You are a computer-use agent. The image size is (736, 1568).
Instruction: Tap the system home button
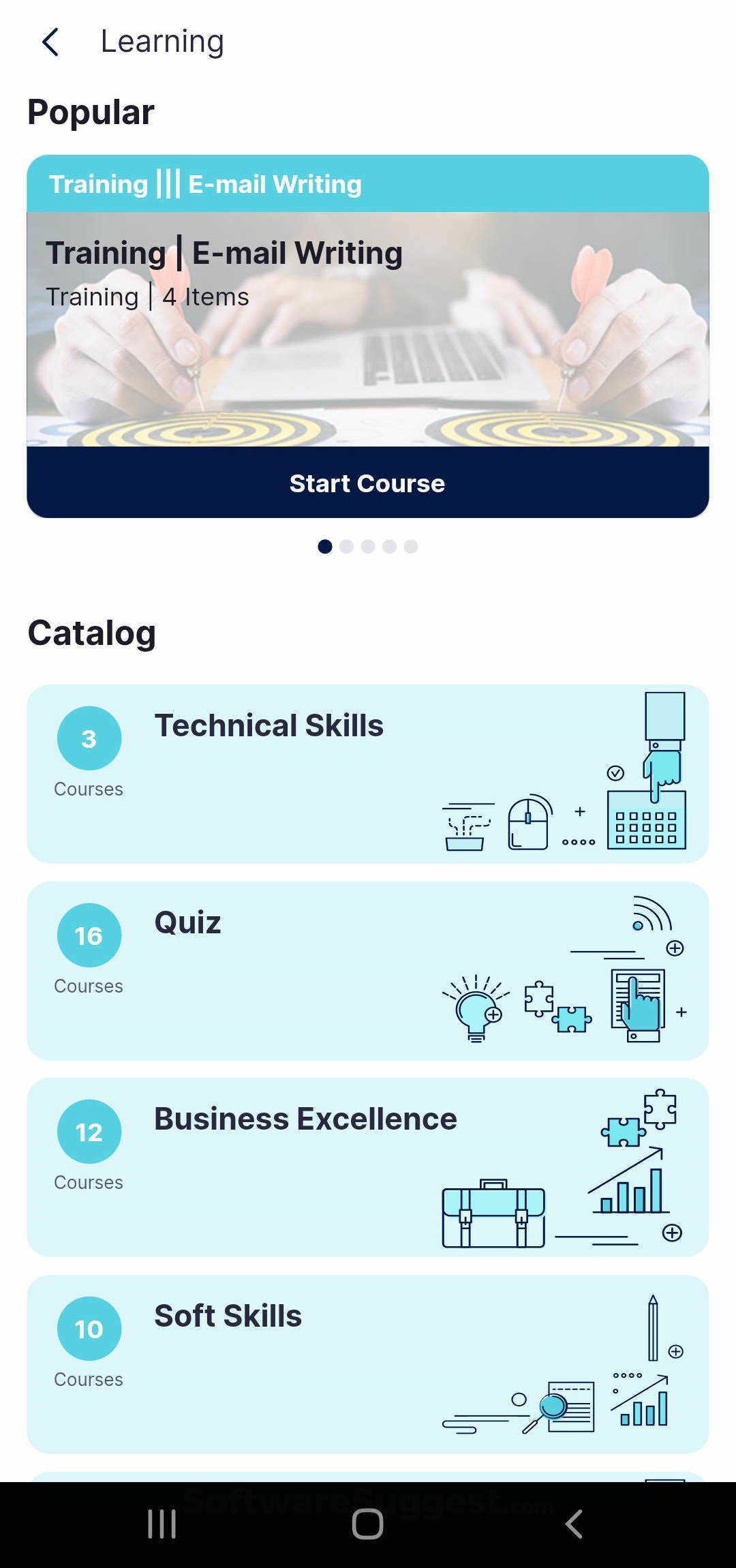coord(367,1523)
